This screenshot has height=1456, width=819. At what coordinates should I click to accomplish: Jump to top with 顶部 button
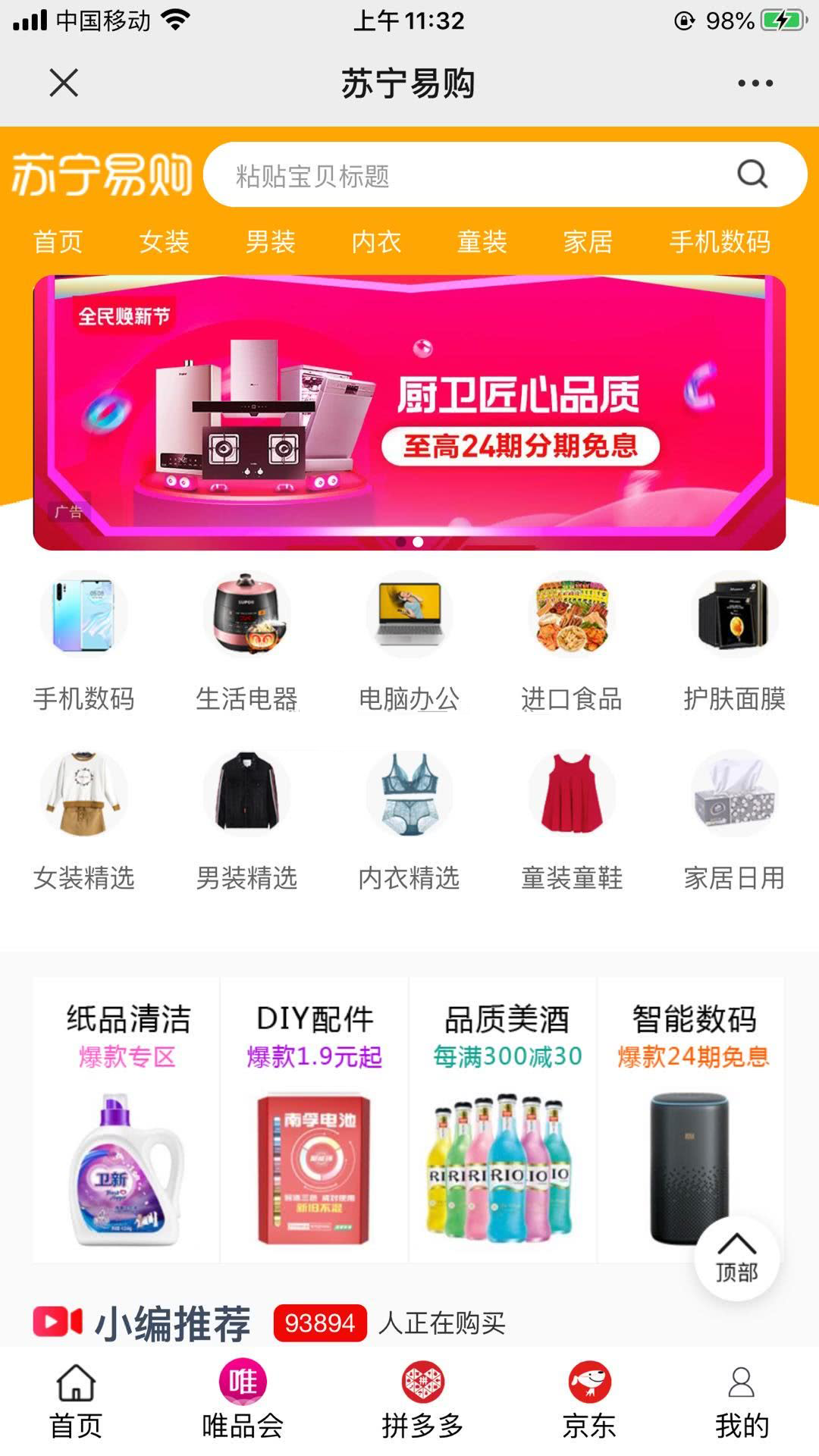pos(736,1259)
